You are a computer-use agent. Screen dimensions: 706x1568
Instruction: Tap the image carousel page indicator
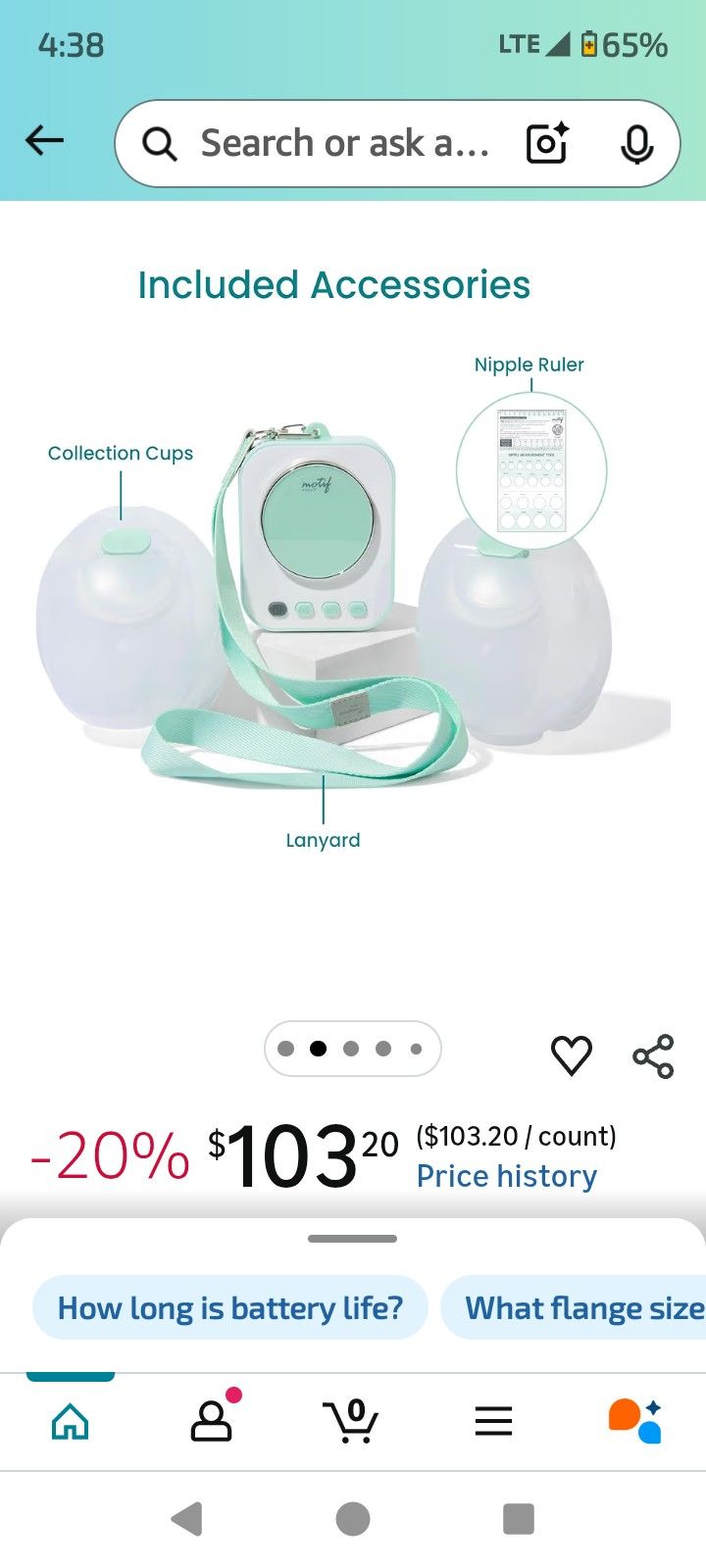(x=353, y=1049)
